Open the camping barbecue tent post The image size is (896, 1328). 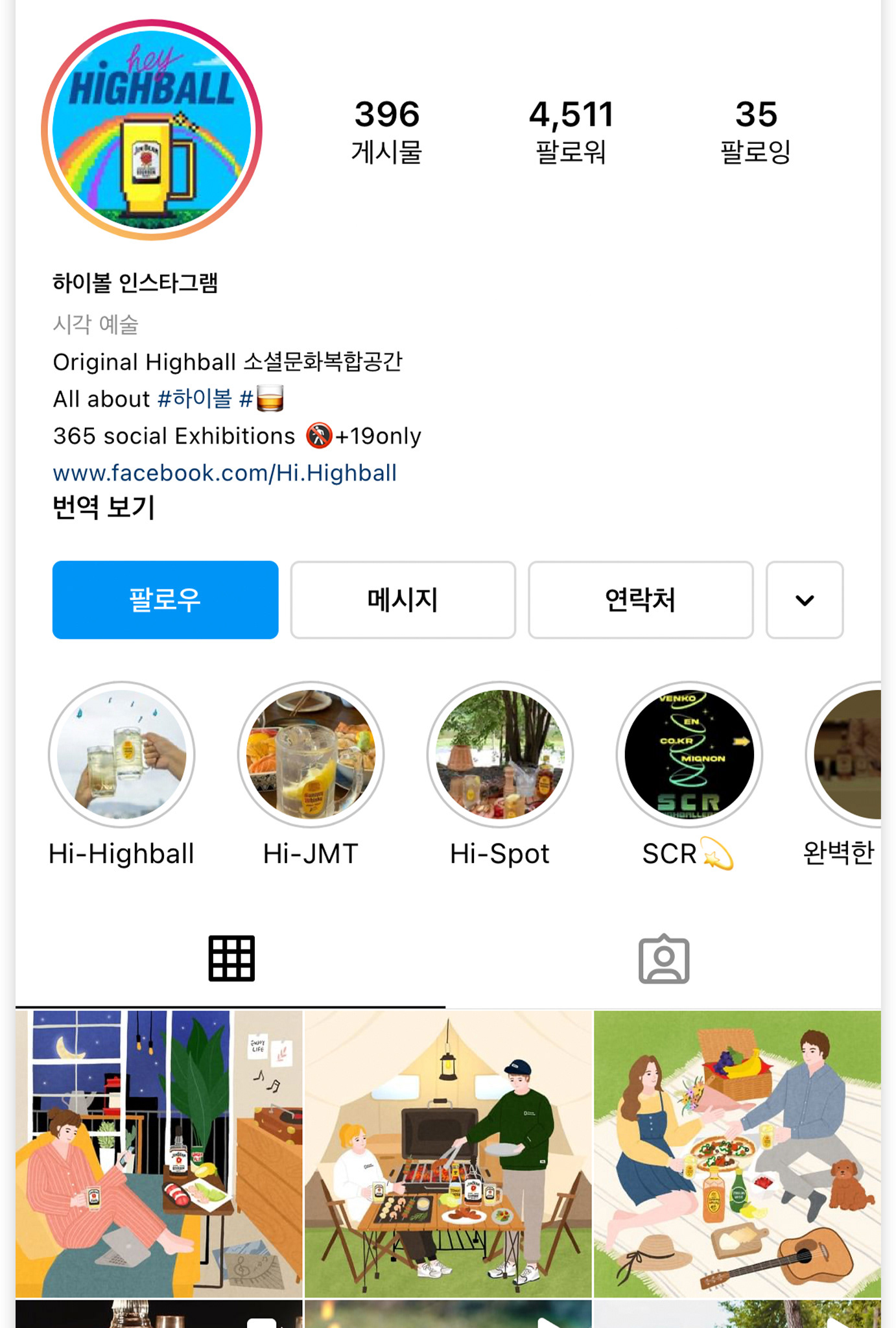click(x=448, y=1154)
